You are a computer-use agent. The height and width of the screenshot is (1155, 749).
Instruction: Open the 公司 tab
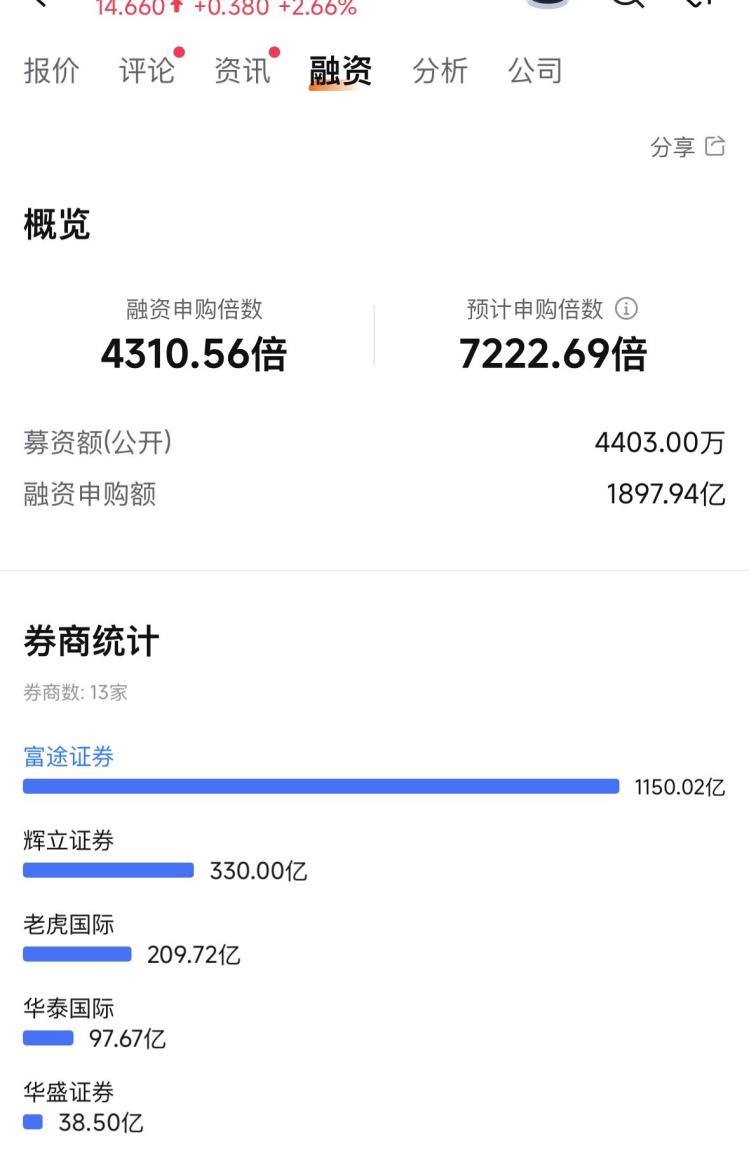[x=535, y=71]
